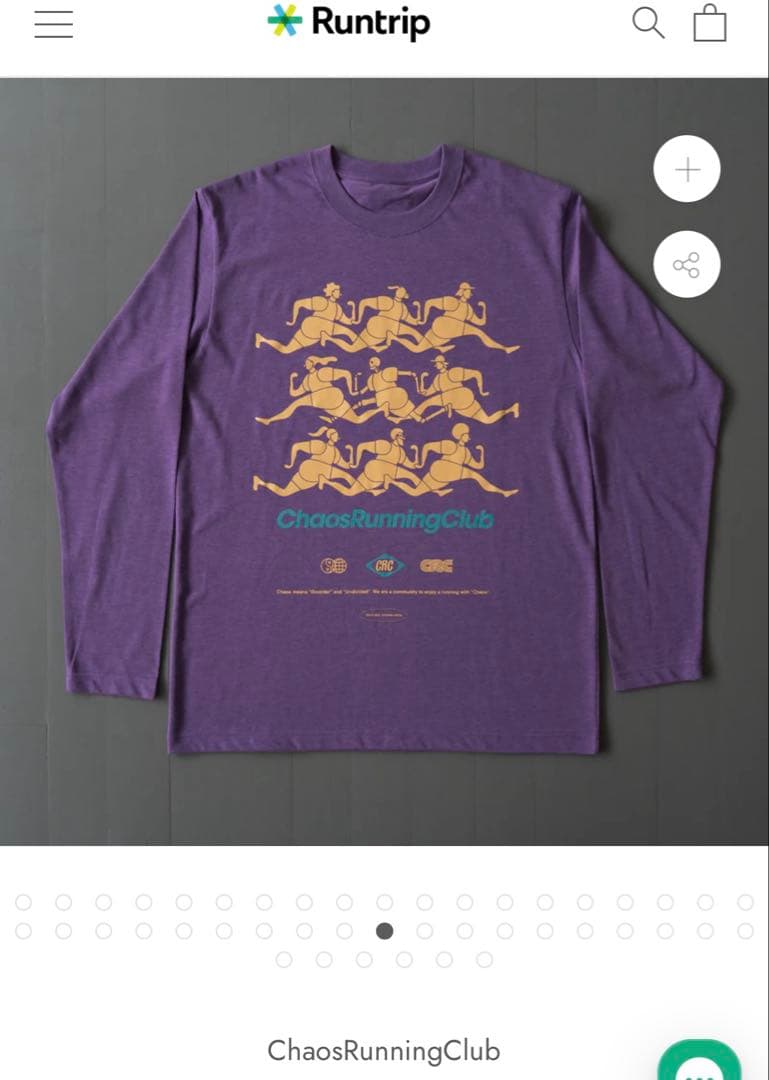Open the hamburger menu
This screenshot has height=1080, width=769.
54,24
